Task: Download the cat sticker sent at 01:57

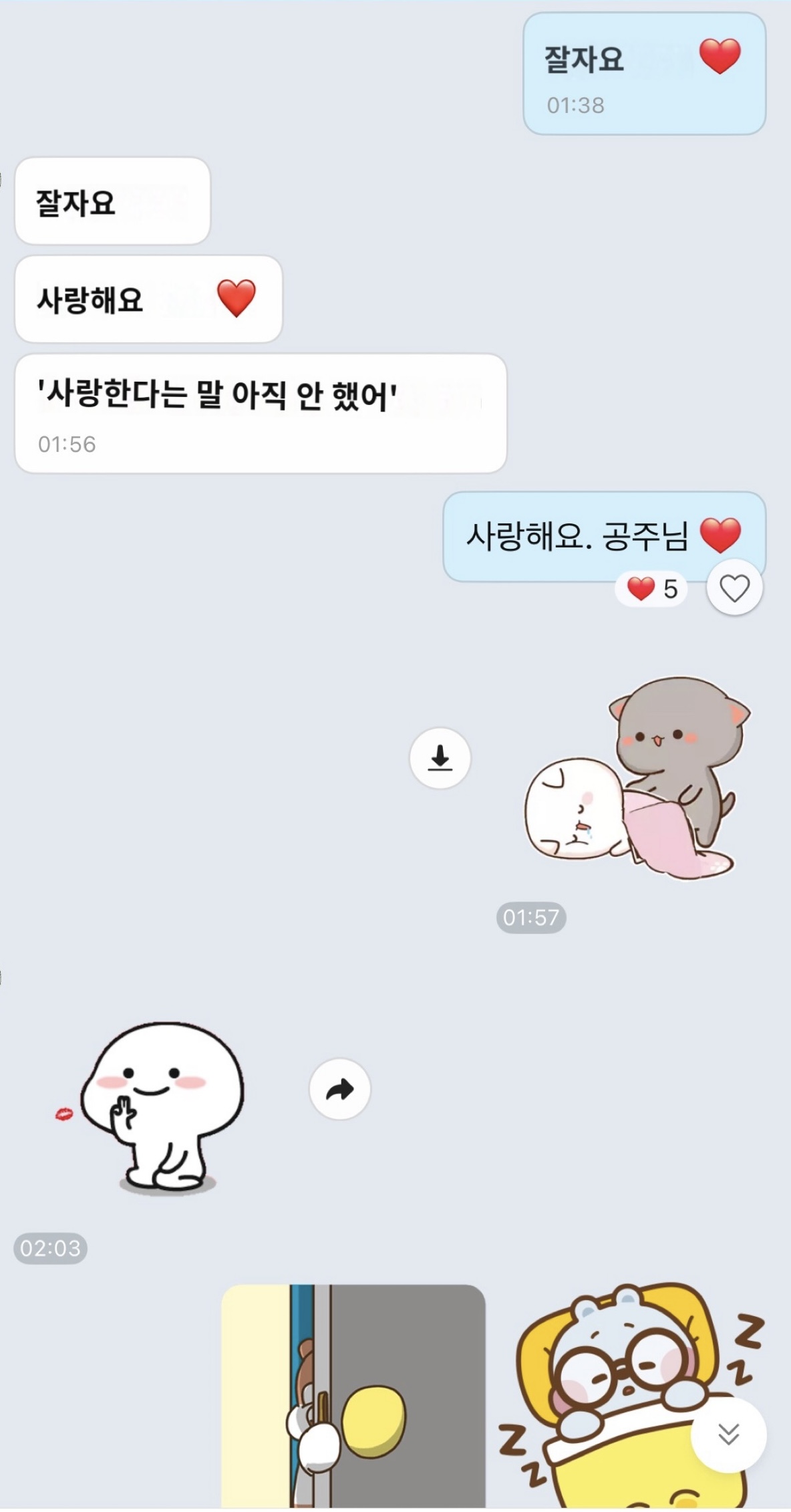Action: 440,758
